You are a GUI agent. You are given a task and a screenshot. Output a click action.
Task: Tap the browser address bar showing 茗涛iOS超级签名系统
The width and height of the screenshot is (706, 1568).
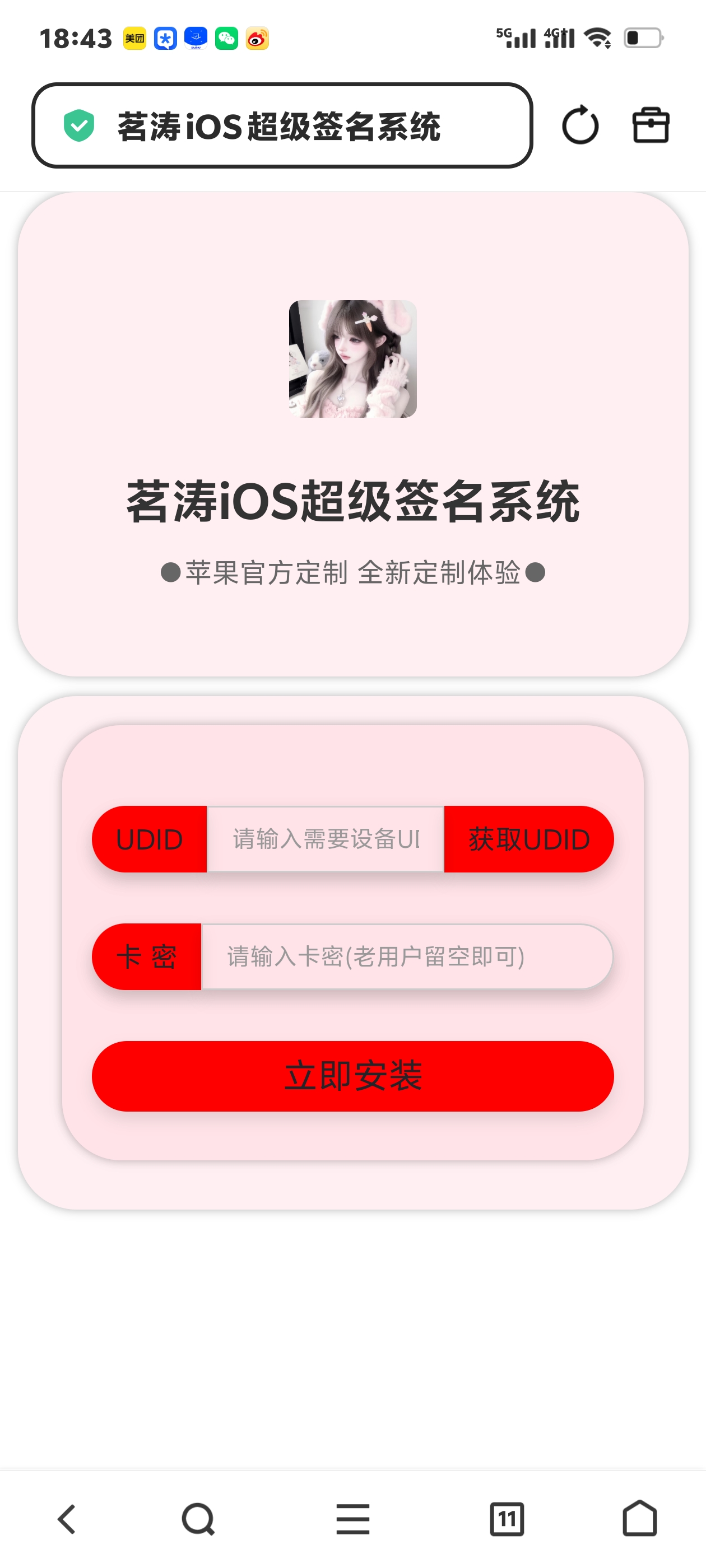[281, 126]
